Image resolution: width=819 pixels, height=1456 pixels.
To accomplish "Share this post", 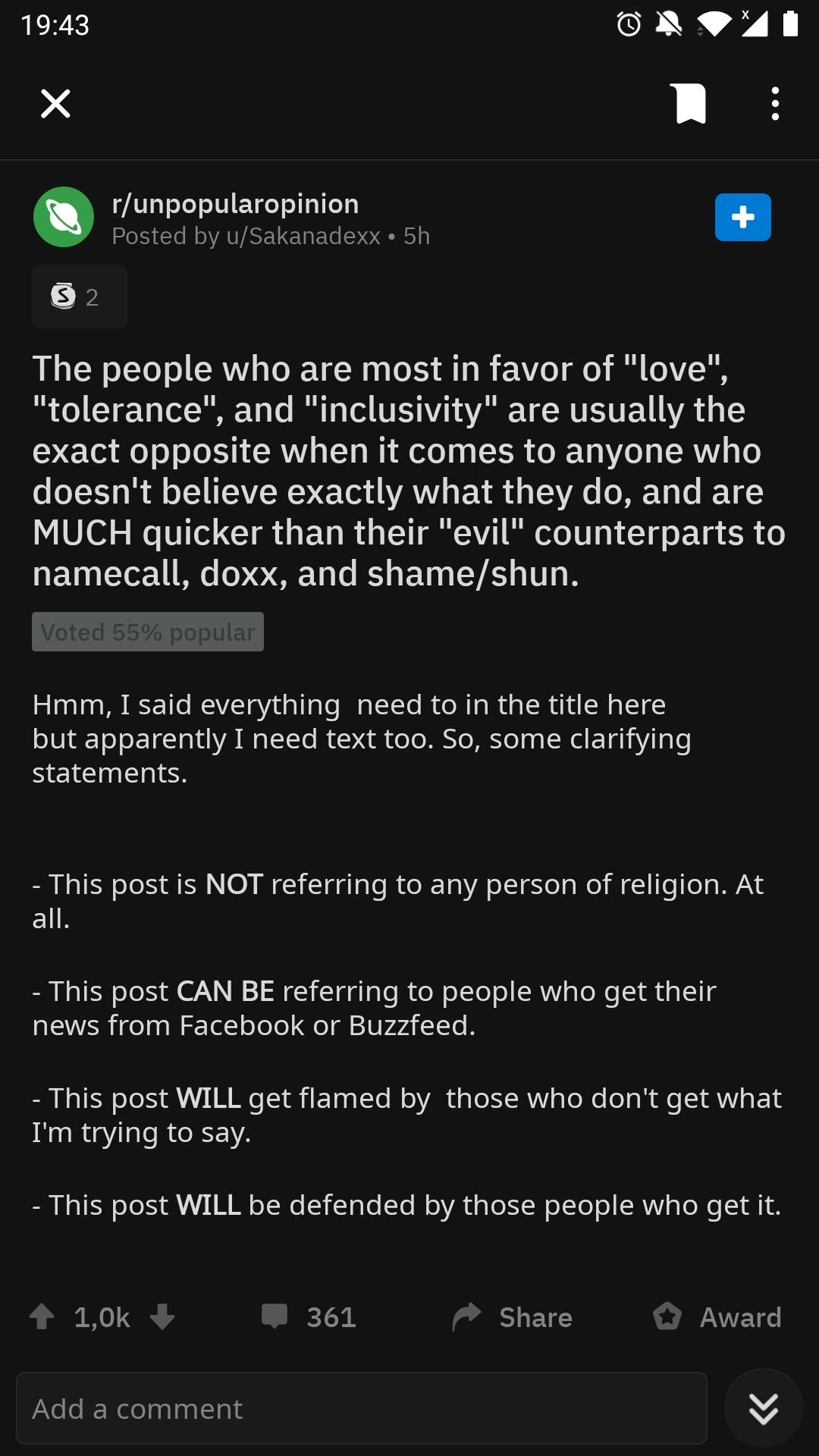I will [513, 1317].
